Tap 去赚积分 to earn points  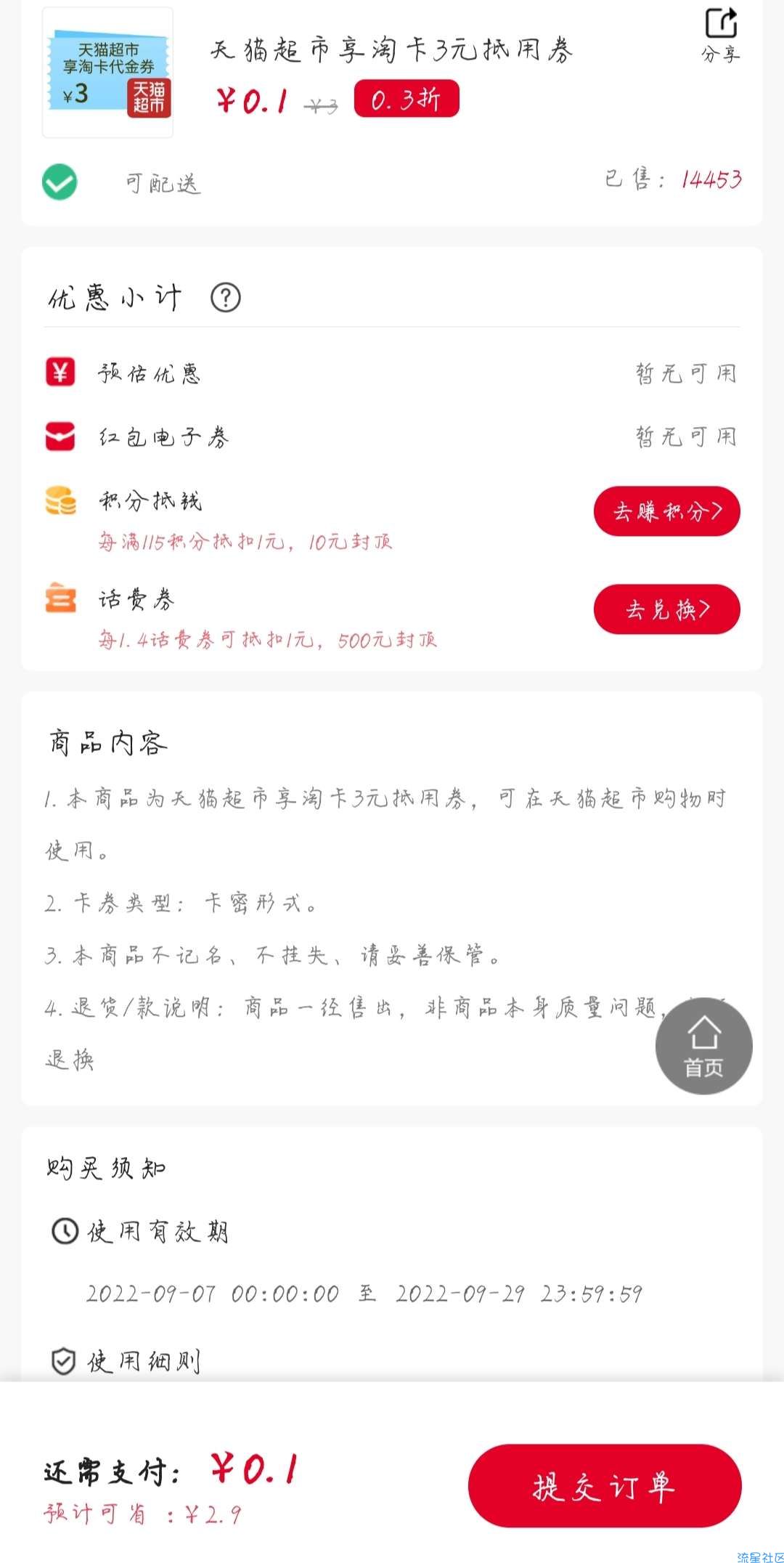(666, 511)
